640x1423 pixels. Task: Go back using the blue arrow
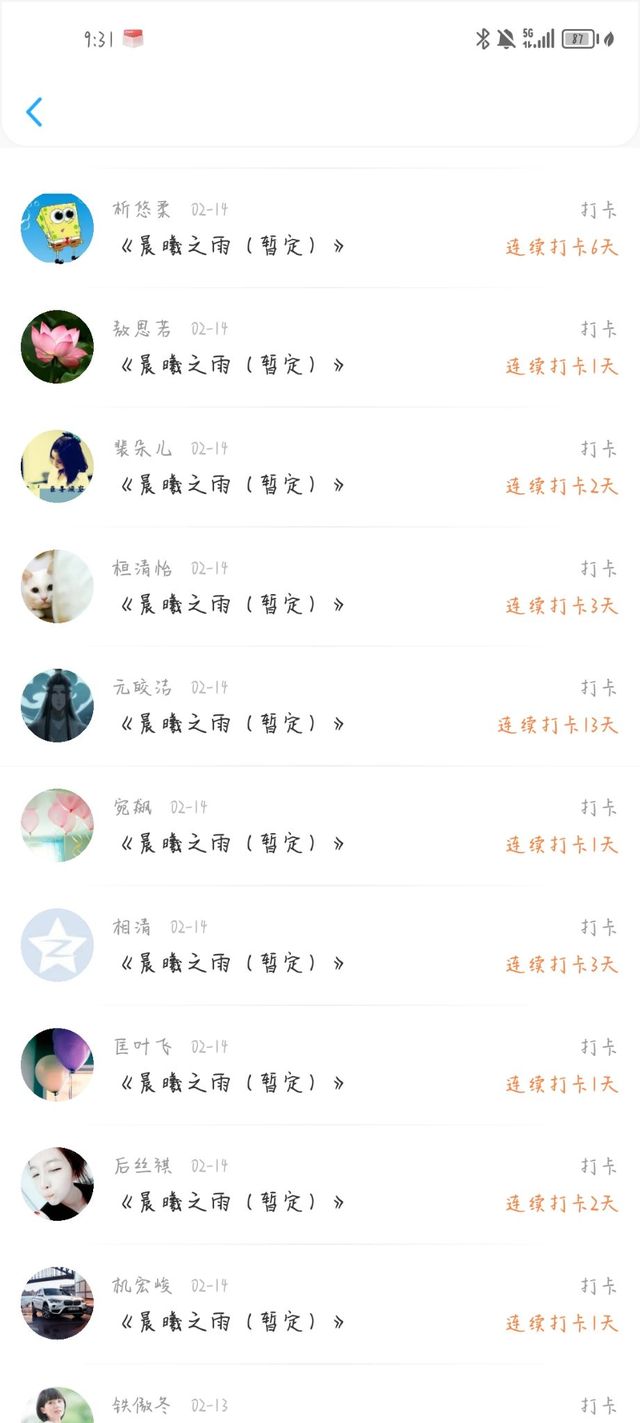coord(34,112)
